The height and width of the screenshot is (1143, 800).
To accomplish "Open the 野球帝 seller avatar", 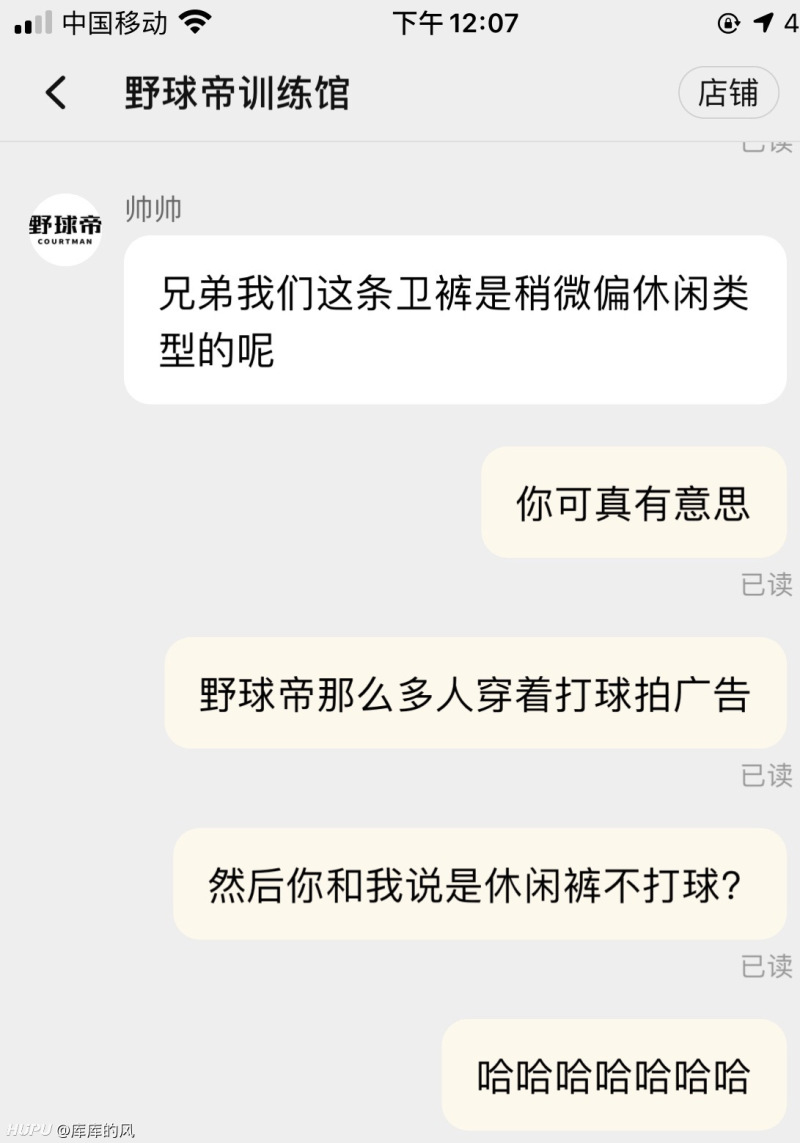I will [x=66, y=229].
